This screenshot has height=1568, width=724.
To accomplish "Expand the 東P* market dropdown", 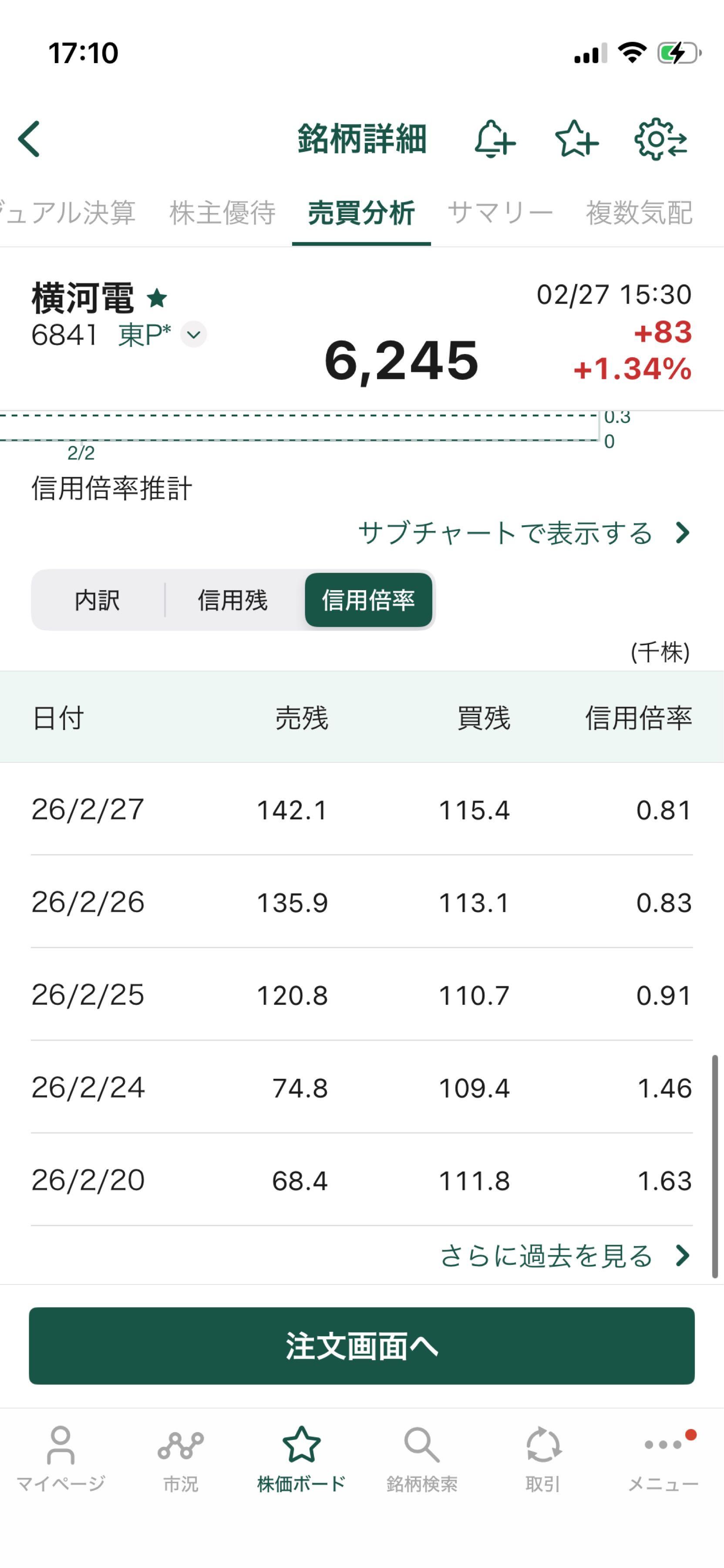I will (193, 335).
